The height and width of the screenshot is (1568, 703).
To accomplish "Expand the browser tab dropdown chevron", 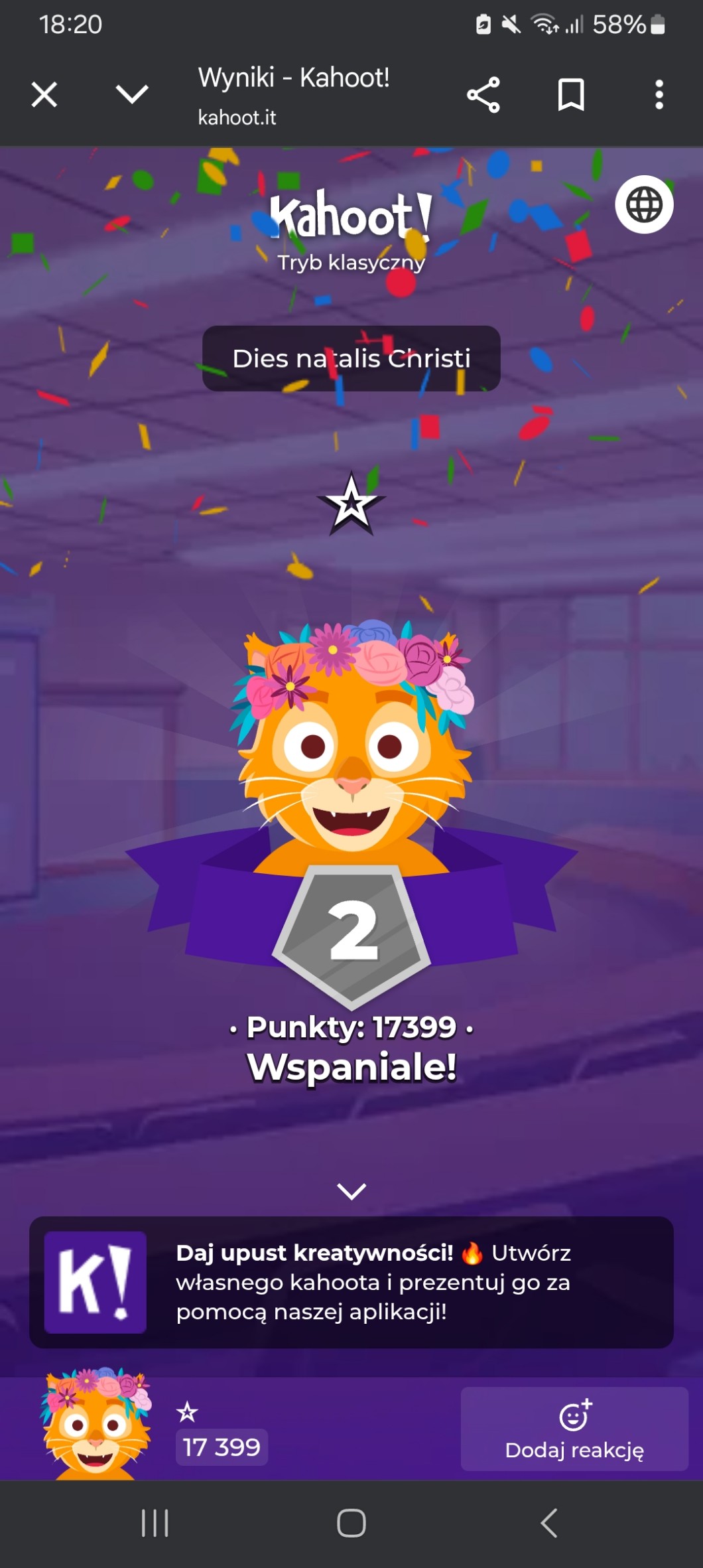I will (132, 94).
